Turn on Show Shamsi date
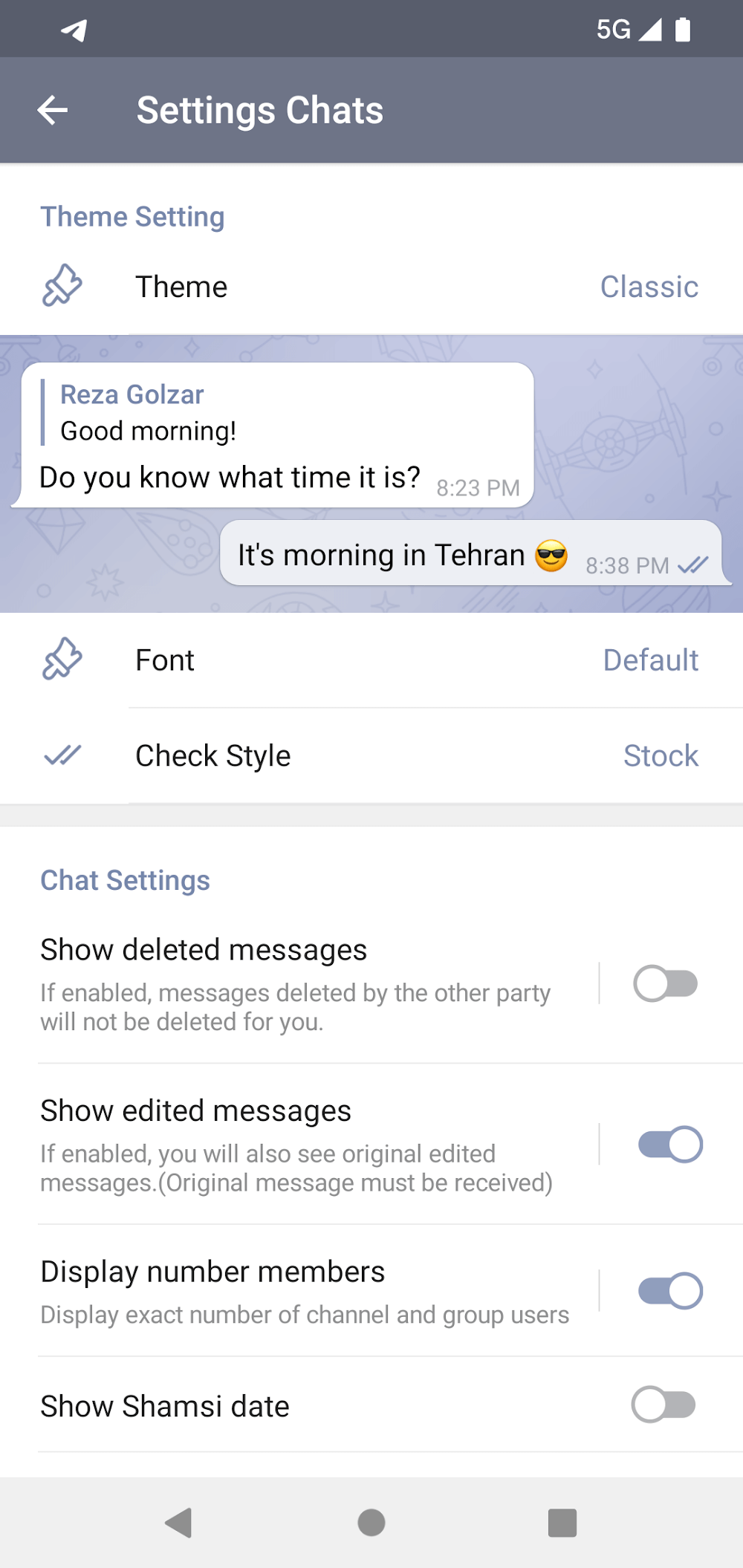Viewport: 743px width, 1568px height. [x=663, y=1405]
